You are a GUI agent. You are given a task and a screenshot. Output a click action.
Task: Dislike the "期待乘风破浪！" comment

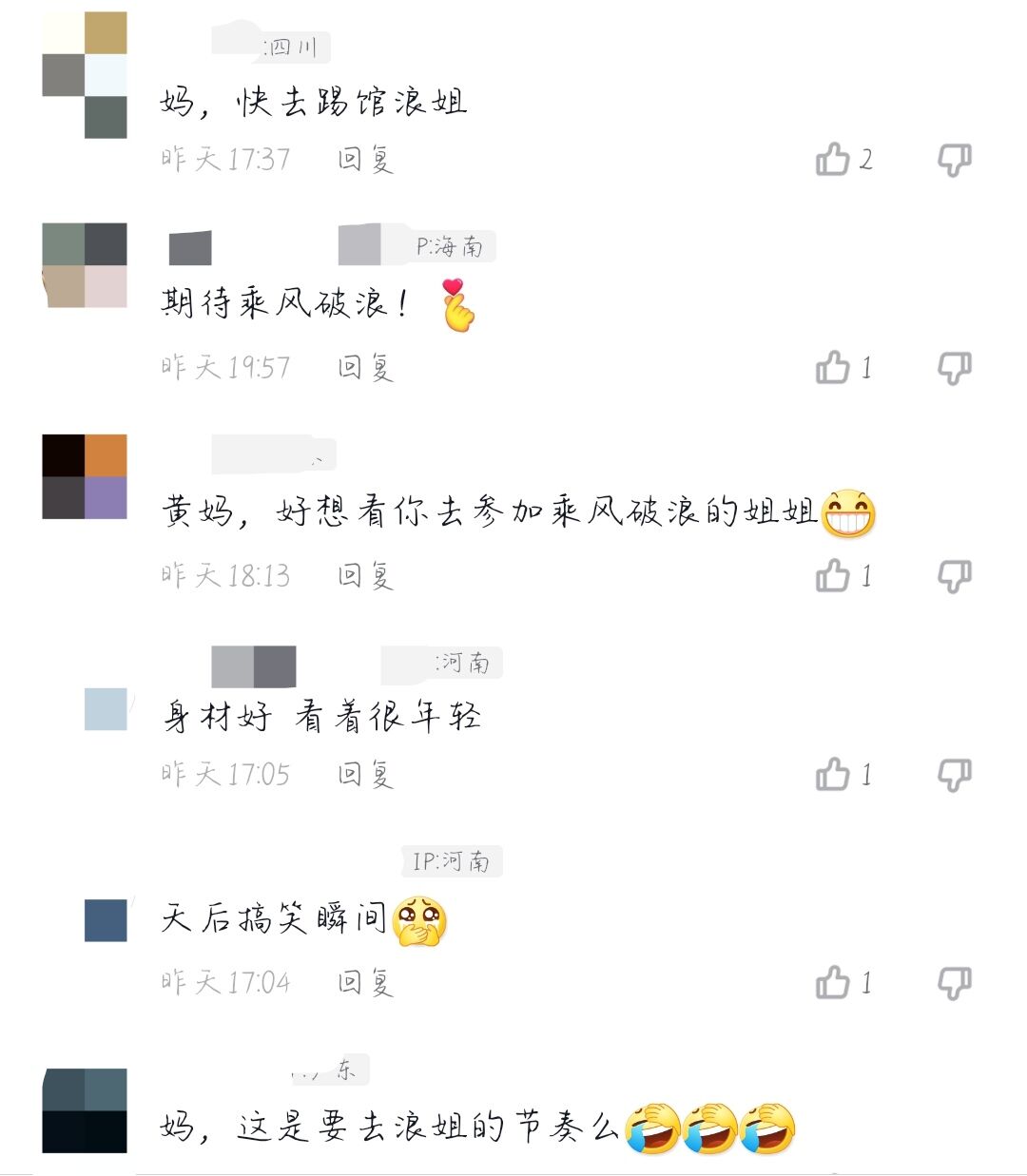pos(954,368)
